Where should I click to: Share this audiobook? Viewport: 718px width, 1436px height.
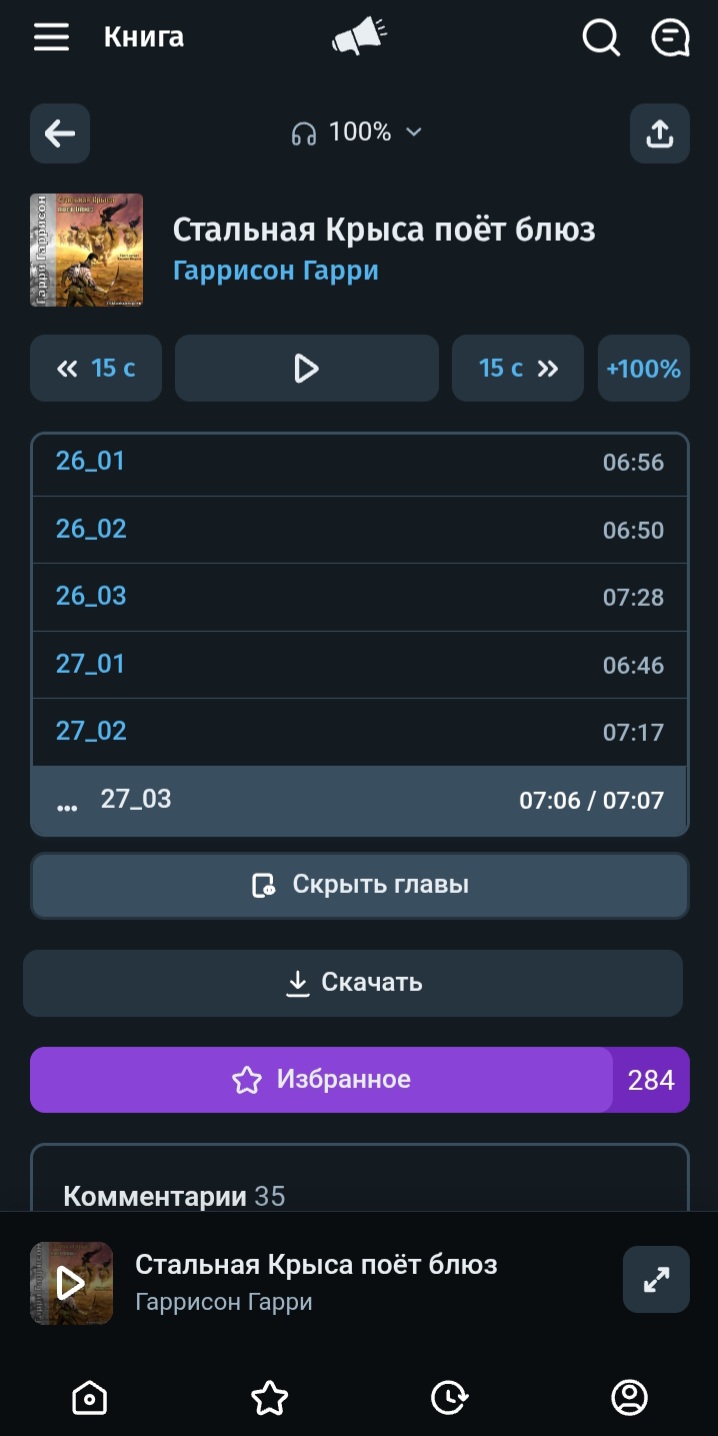tap(659, 133)
